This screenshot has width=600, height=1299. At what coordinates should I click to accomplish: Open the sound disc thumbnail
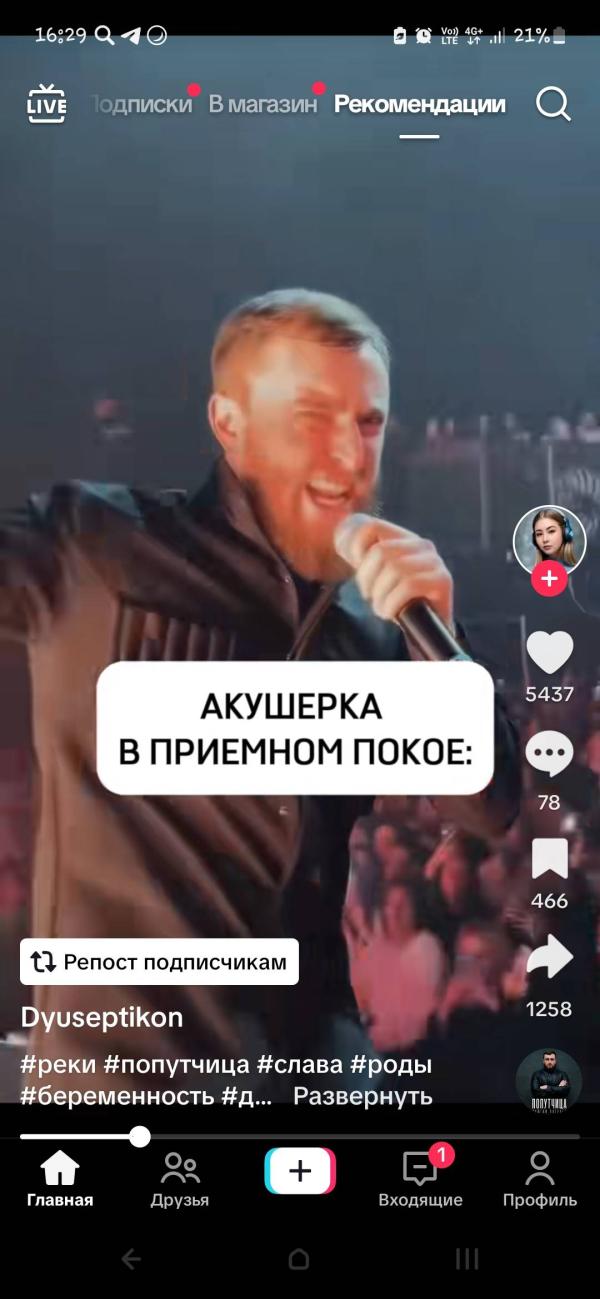pyautogui.click(x=549, y=1080)
